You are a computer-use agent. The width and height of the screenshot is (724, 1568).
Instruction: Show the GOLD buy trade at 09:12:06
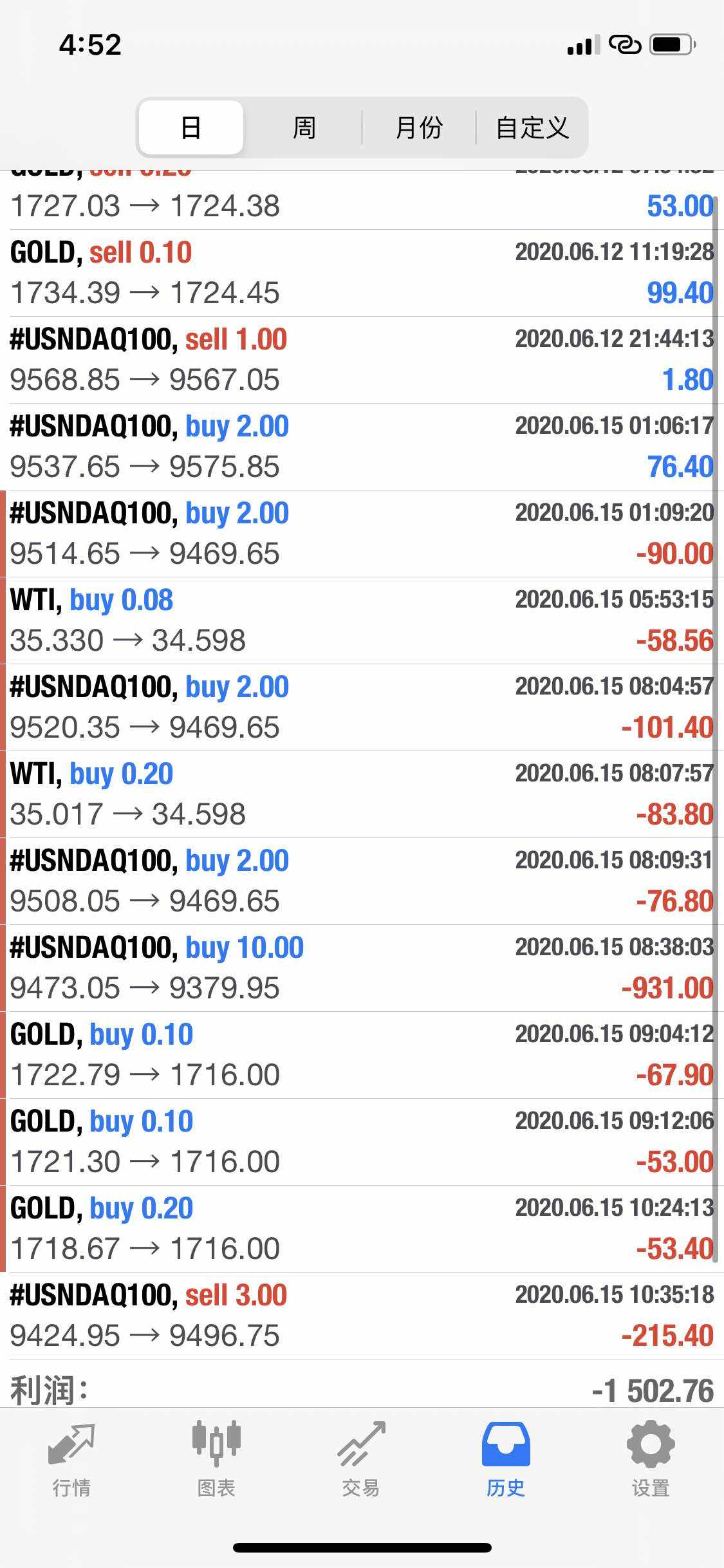pos(362,1142)
